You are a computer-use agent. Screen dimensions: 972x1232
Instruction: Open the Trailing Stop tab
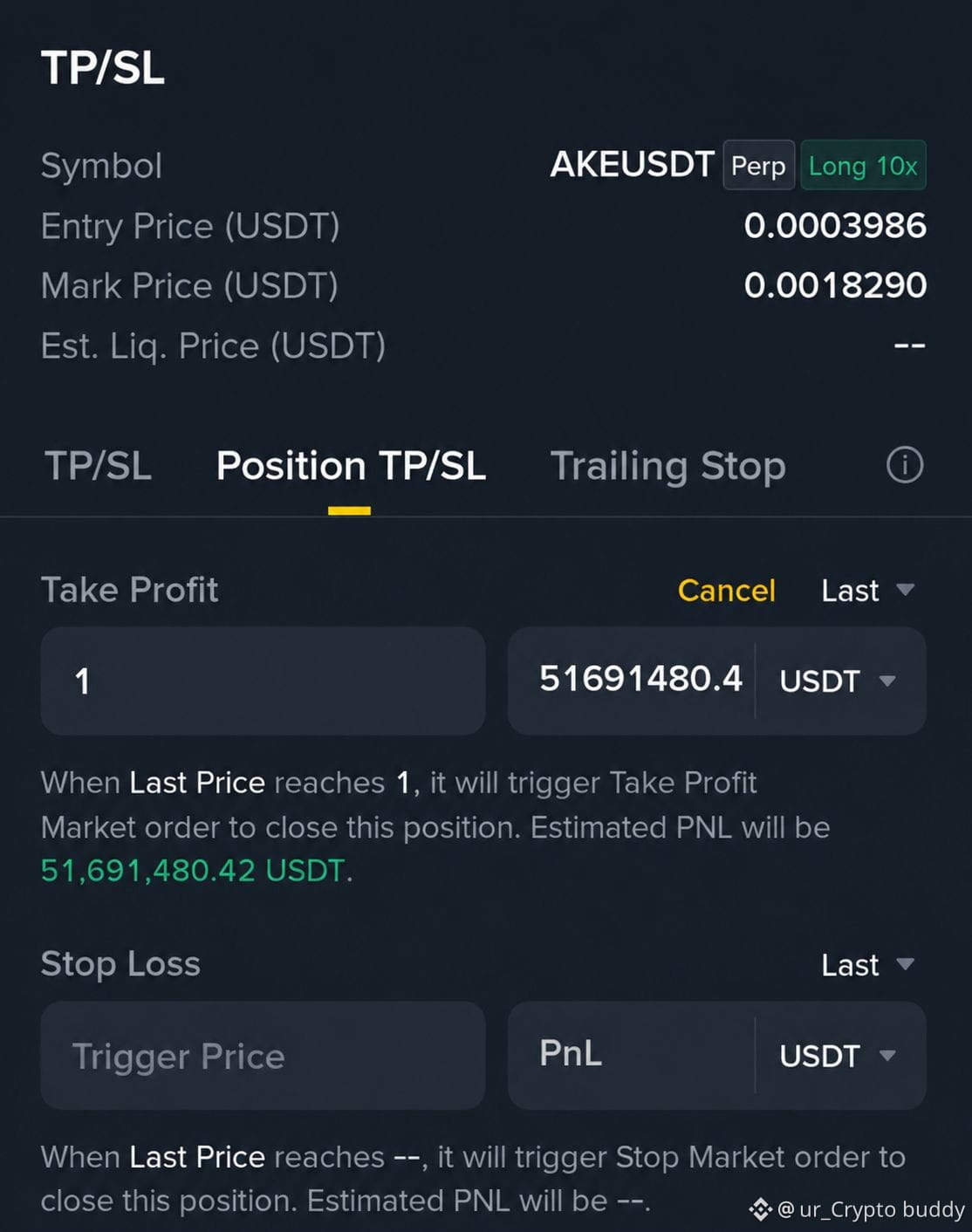point(667,466)
